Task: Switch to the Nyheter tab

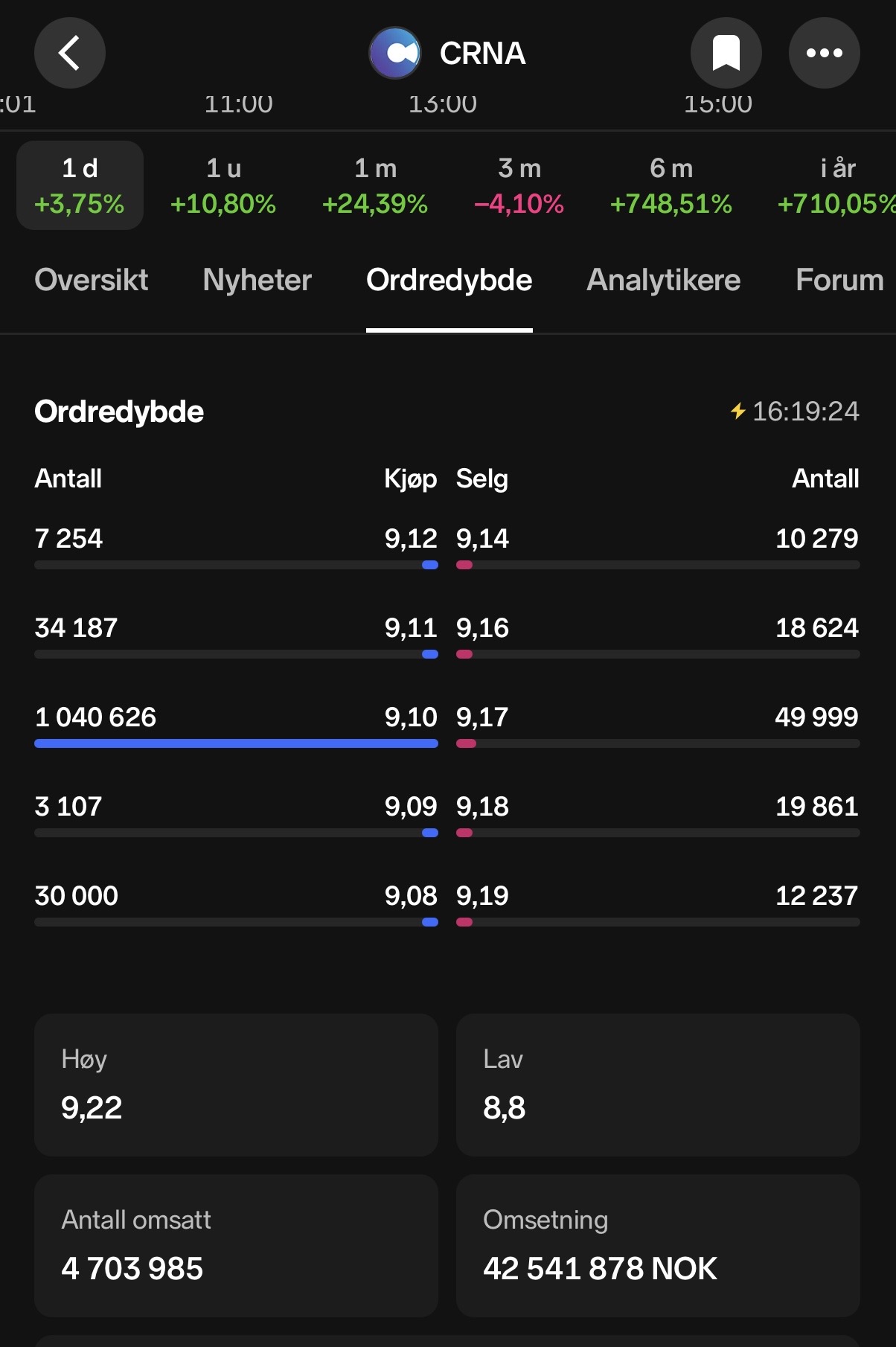Action: click(257, 281)
